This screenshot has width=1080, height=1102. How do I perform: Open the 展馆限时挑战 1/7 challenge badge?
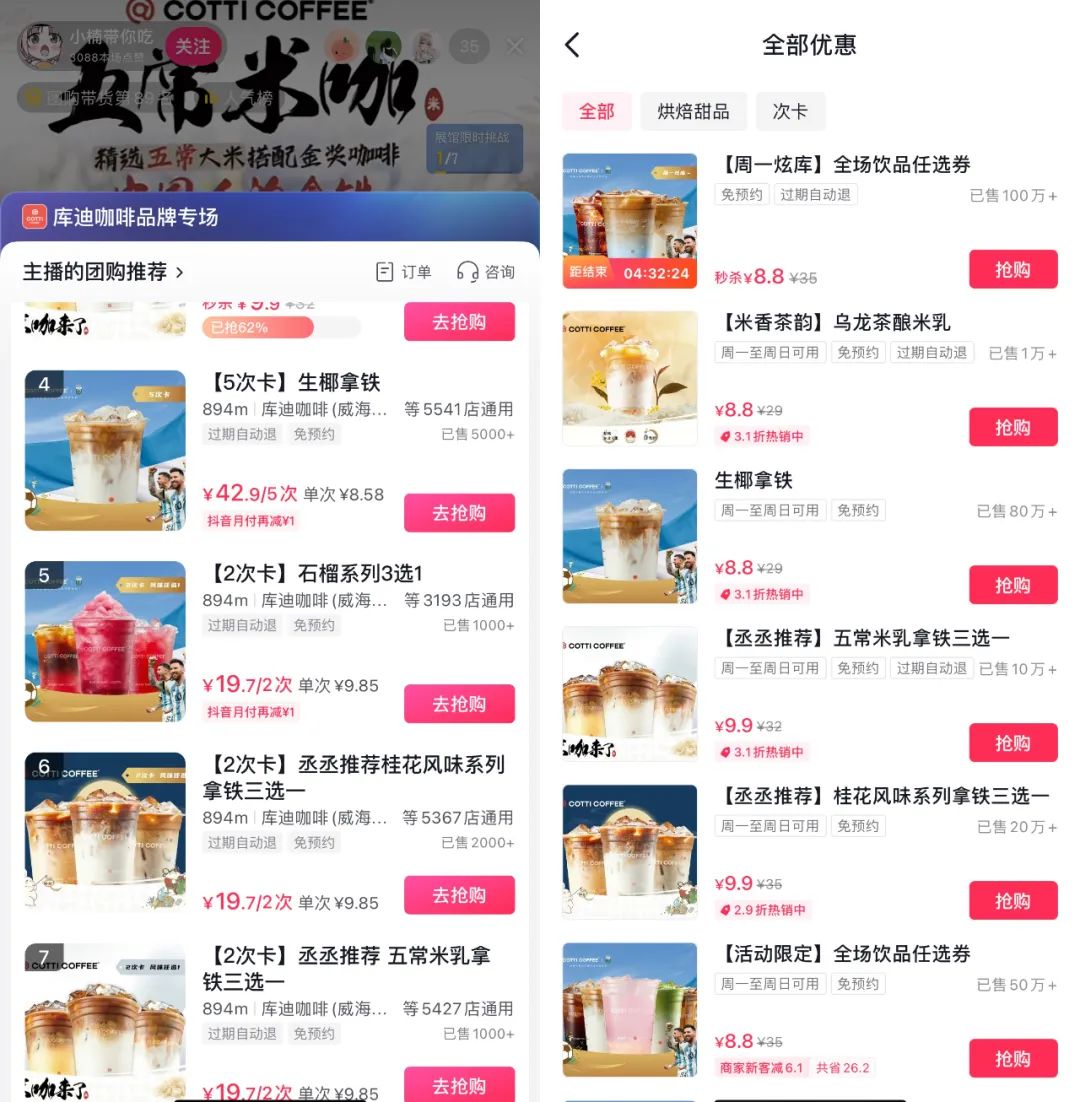click(474, 147)
